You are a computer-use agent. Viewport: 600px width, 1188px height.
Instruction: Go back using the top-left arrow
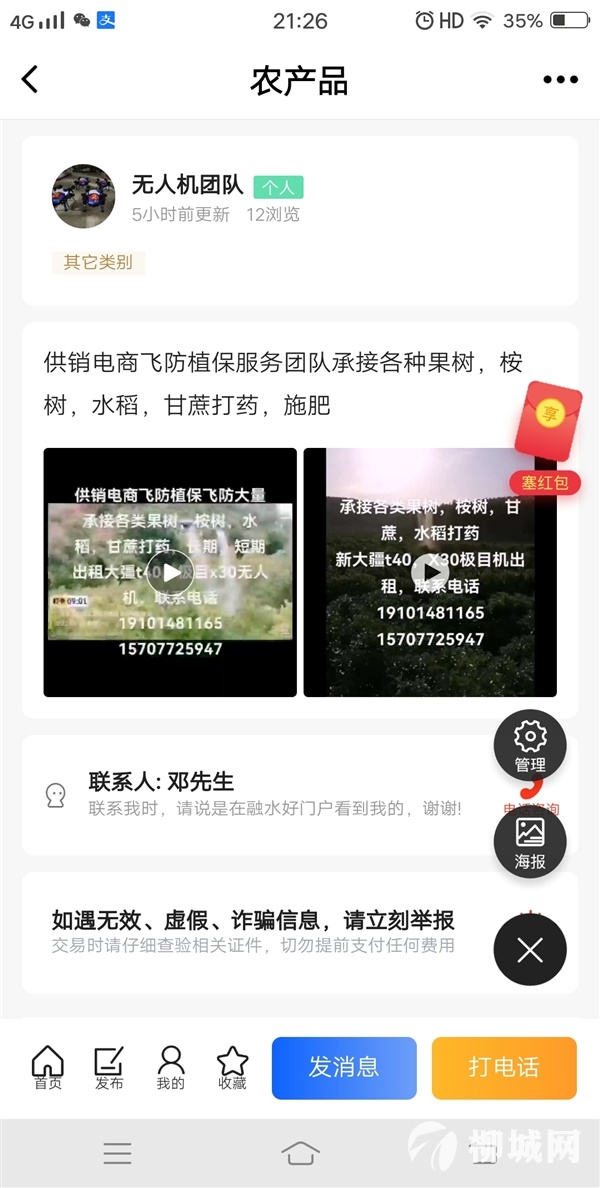click(30, 79)
